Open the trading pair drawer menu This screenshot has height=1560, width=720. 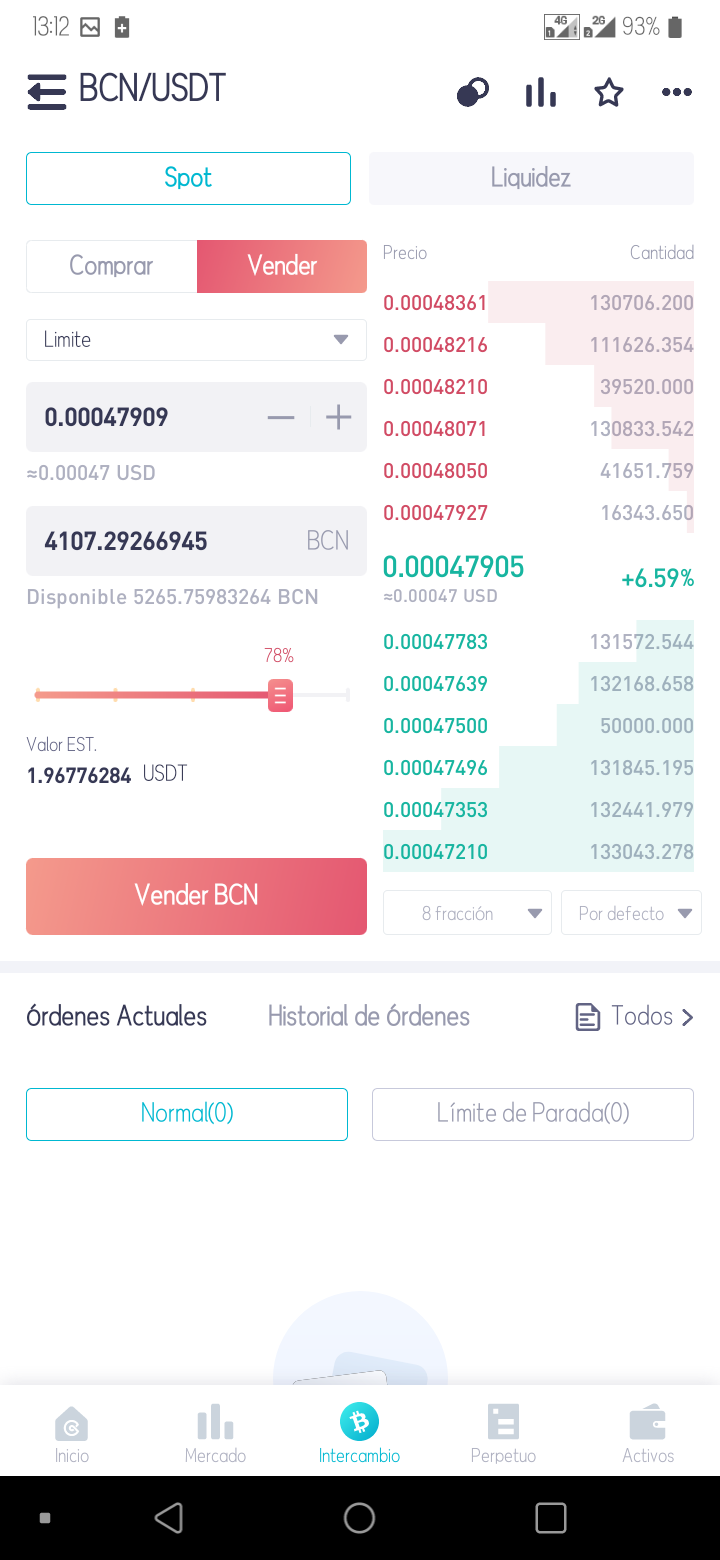pyautogui.click(x=46, y=92)
